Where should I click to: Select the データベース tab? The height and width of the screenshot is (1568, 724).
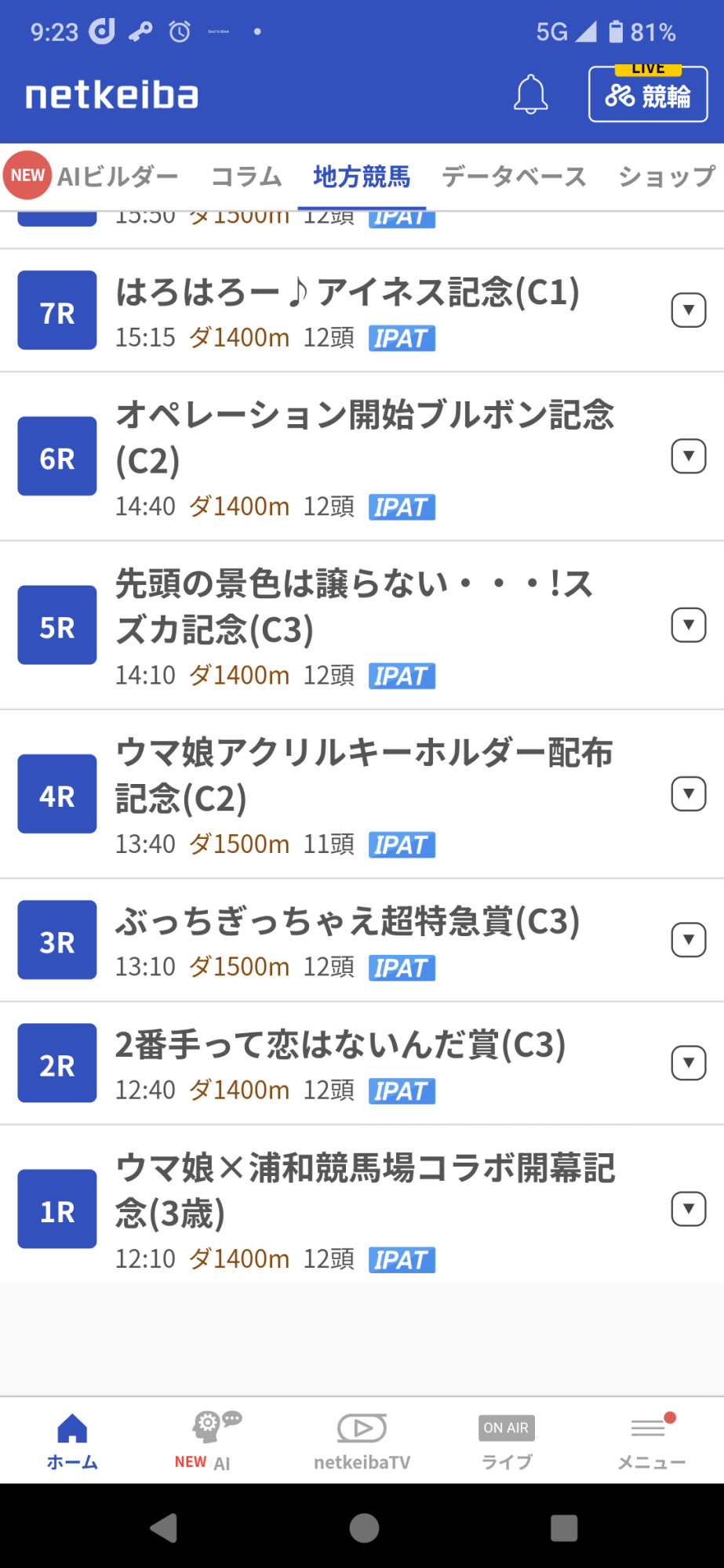tap(514, 176)
